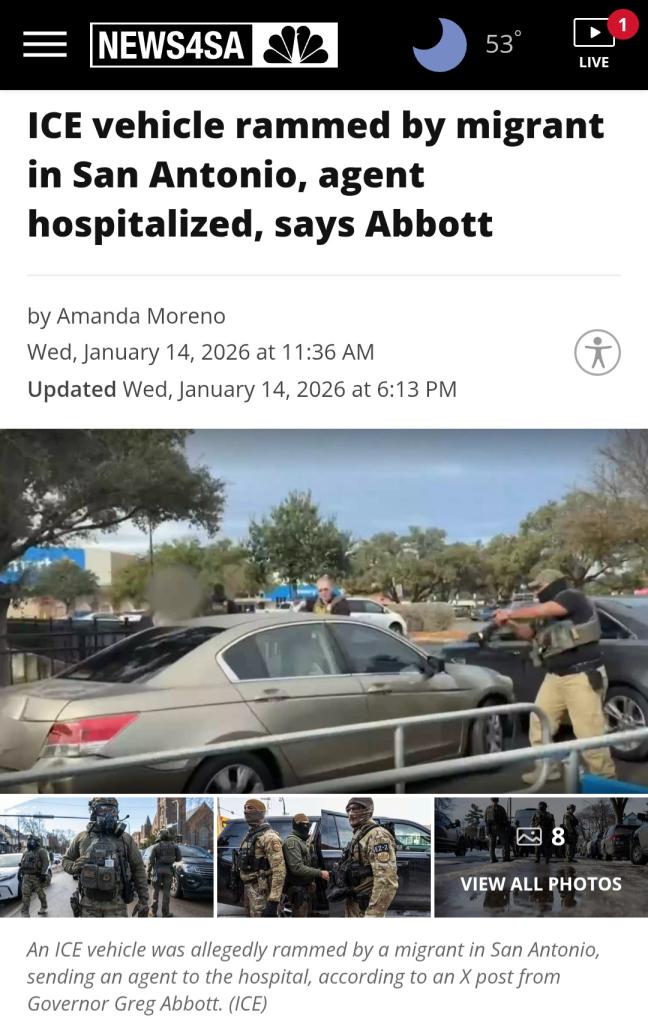Go to NEWS4SA home via logo
648x1024 pixels.
pyautogui.click(x=213, y=45)
